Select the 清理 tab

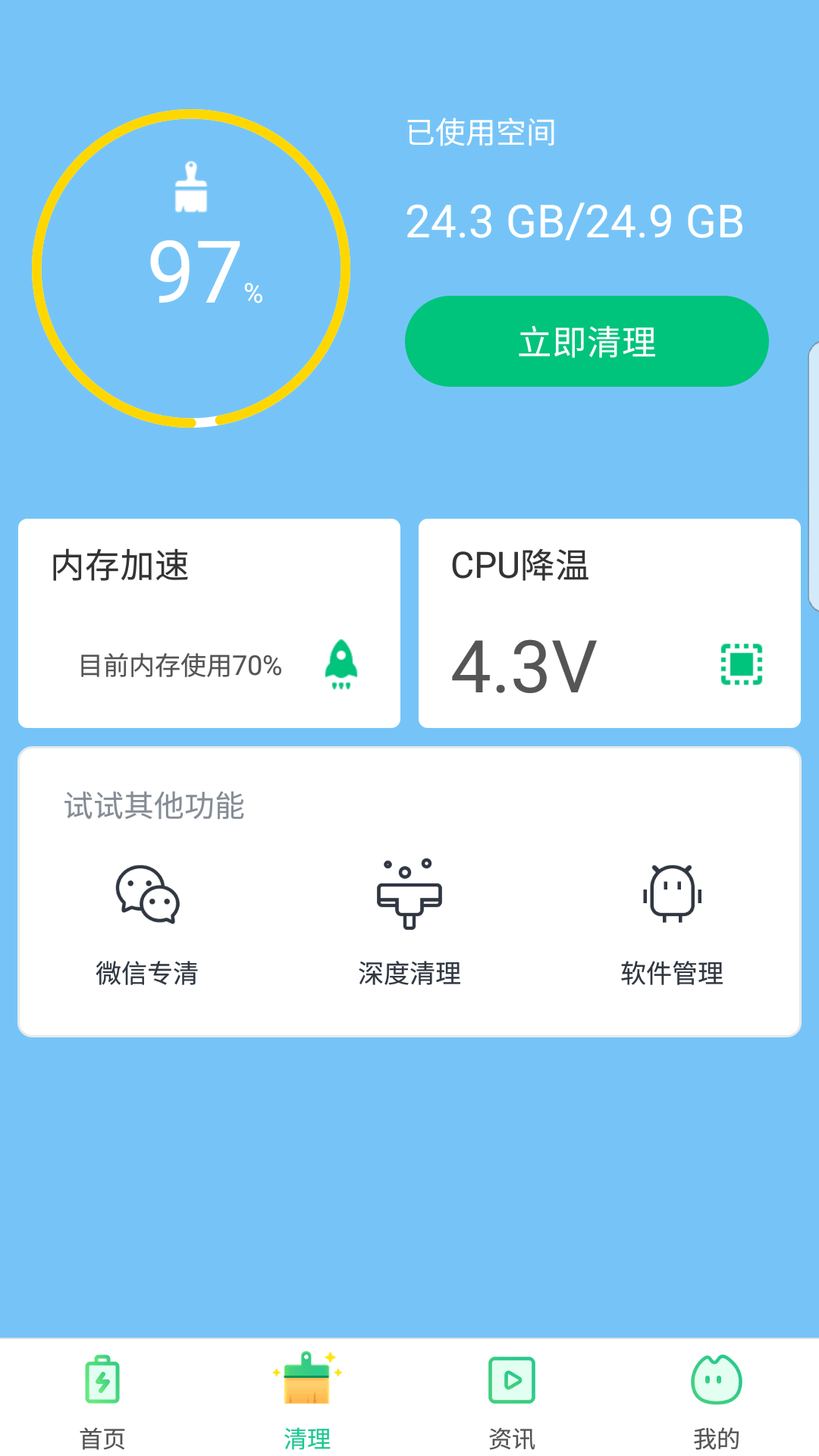pos(307,1400)
